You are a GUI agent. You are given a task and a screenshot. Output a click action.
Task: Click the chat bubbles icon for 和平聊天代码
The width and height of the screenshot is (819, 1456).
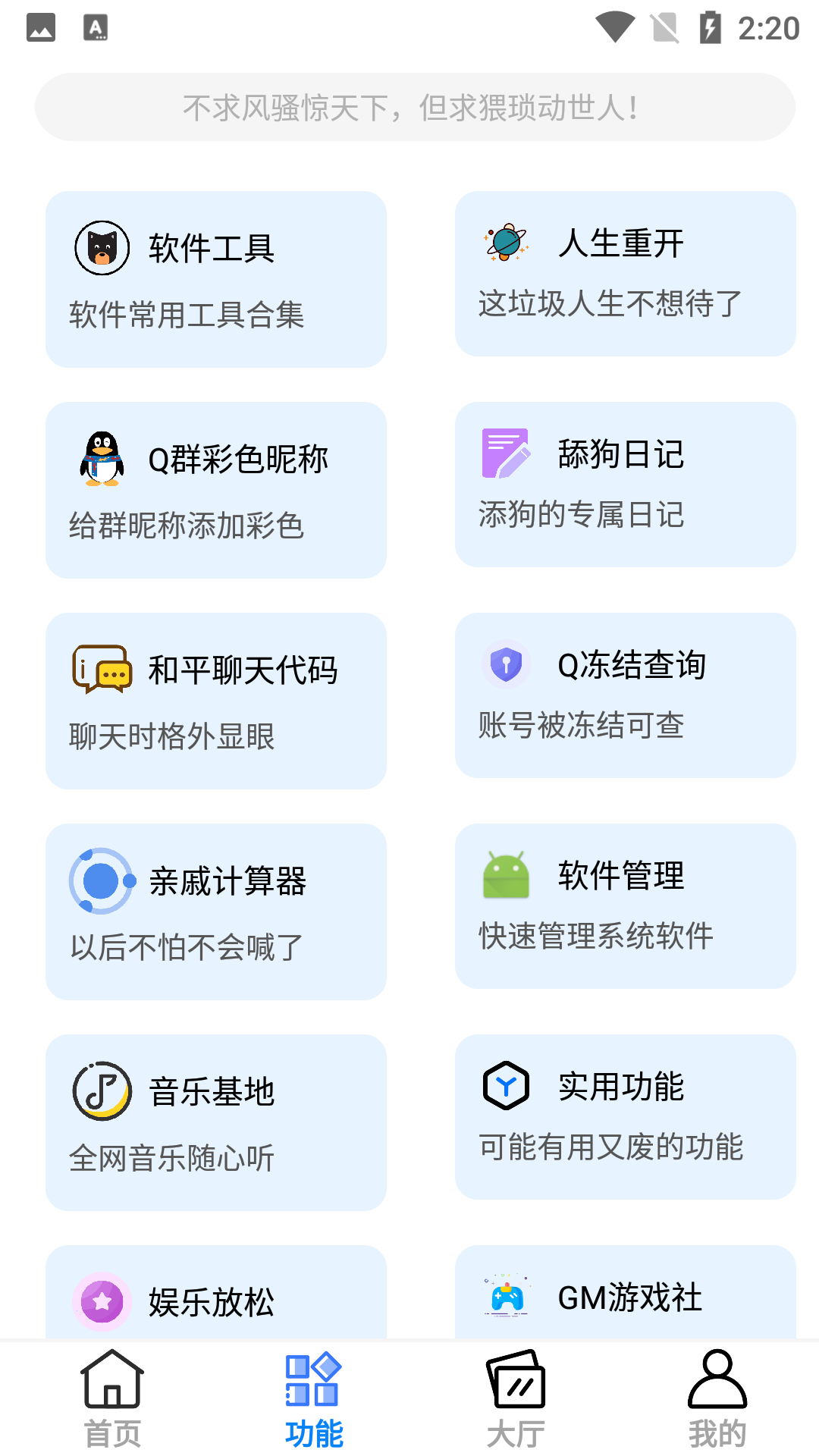tap(101, 670)
